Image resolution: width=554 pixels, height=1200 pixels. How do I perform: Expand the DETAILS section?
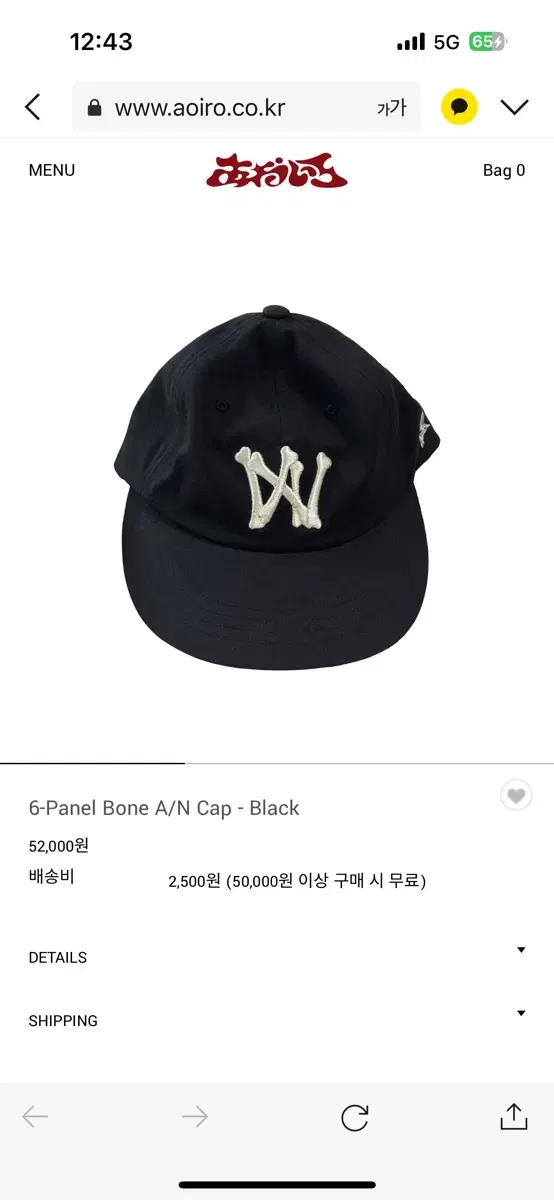click(277, 957)
